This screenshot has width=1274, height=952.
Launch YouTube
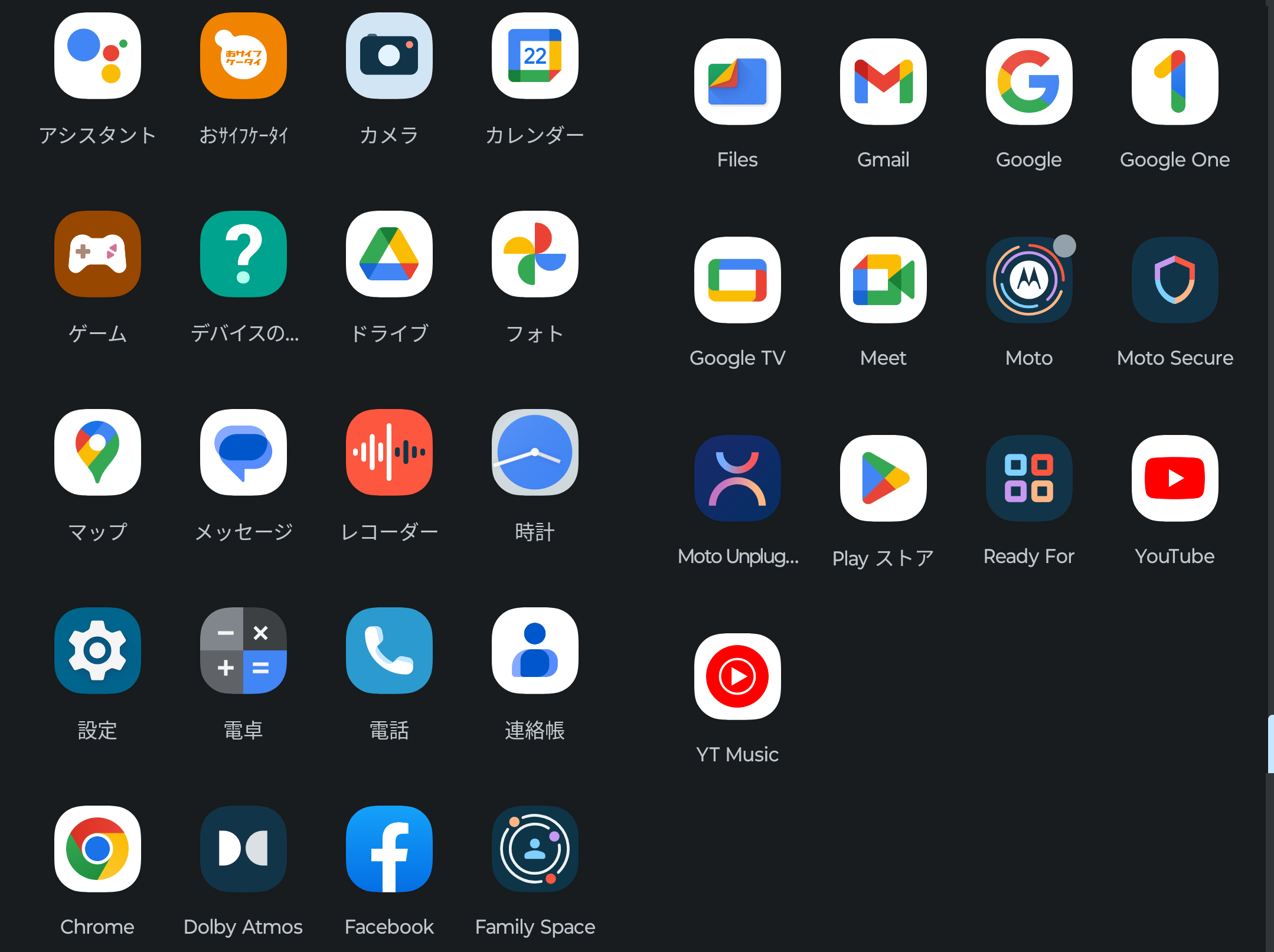tap(1175, 479)
